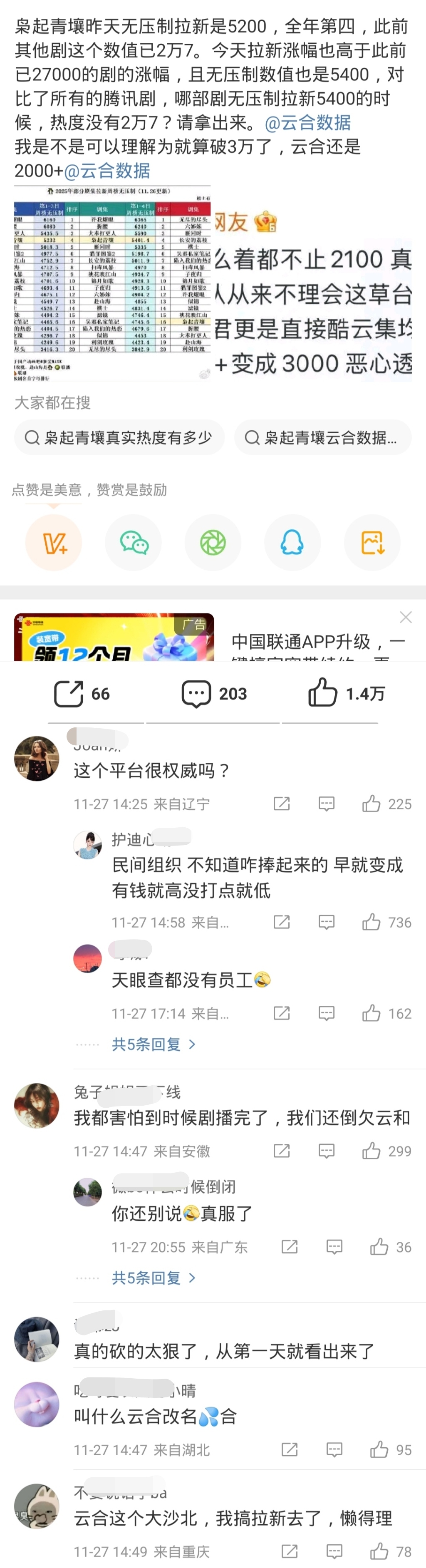Dismiss the 中国联通 ad banner
Screen dimensions: 426x1568
coord(406,617)
